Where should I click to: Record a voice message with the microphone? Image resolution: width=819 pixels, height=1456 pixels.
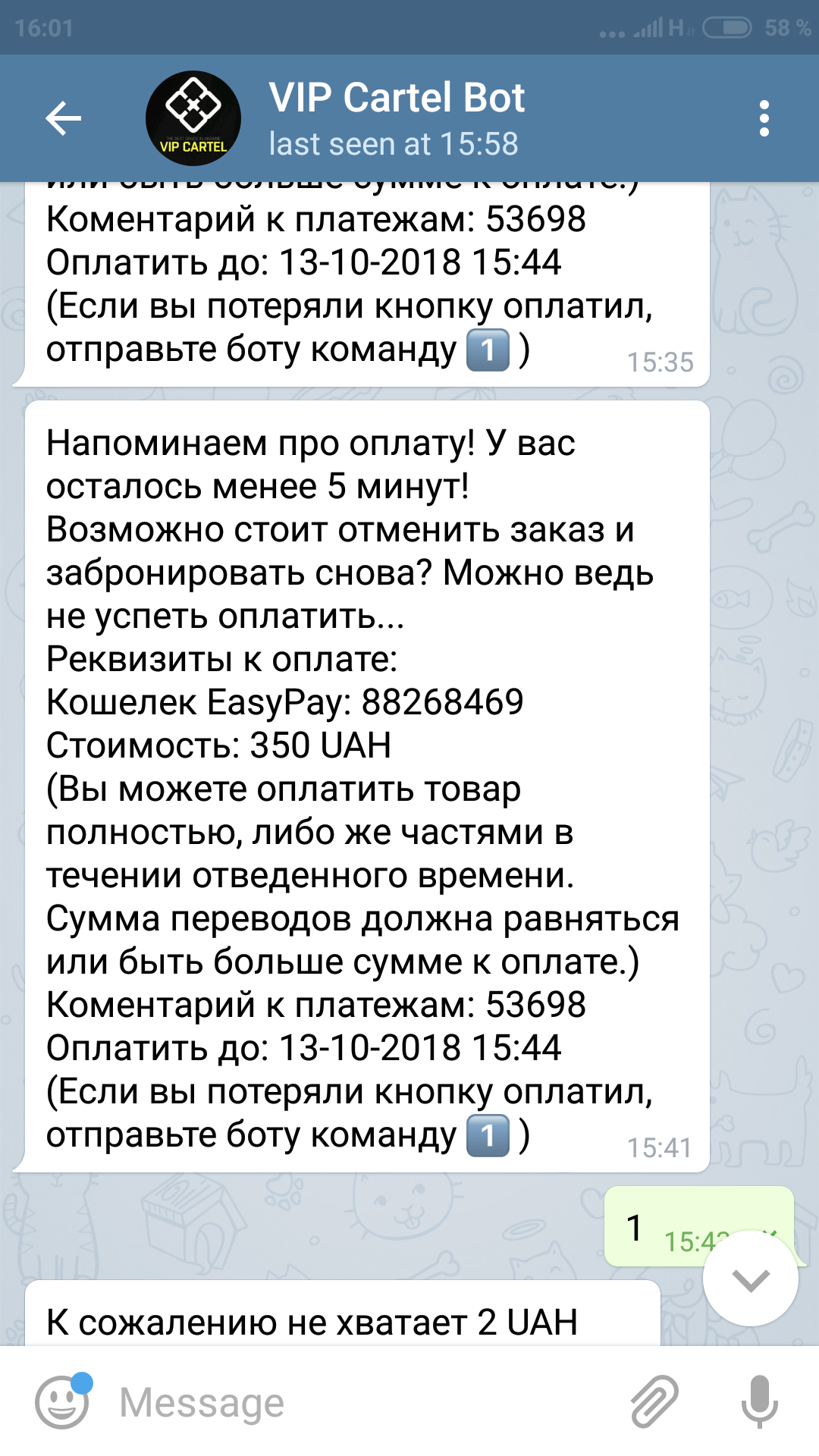760,1401
